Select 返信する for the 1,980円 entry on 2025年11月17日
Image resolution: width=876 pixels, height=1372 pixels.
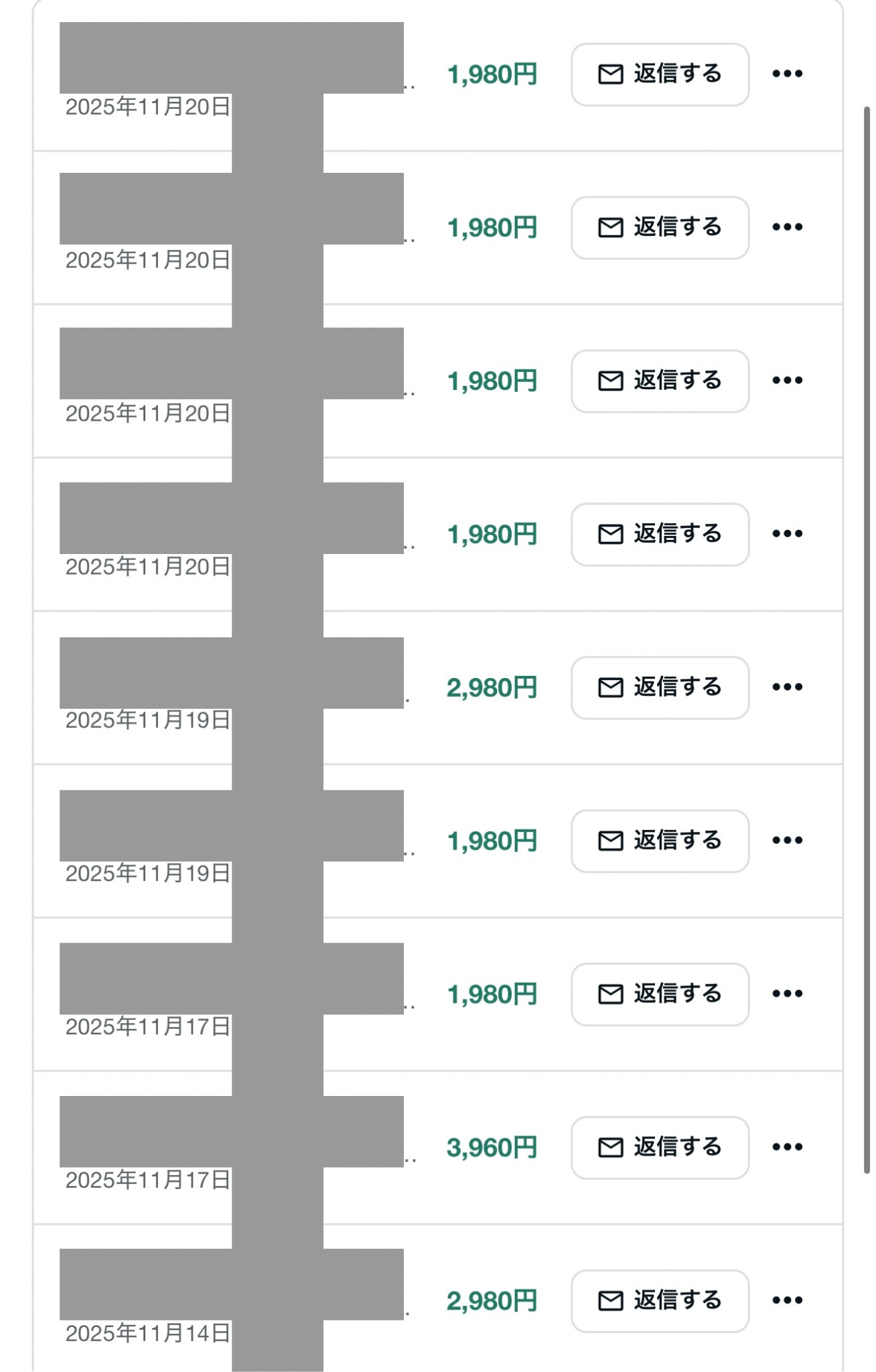click(659, 994)
